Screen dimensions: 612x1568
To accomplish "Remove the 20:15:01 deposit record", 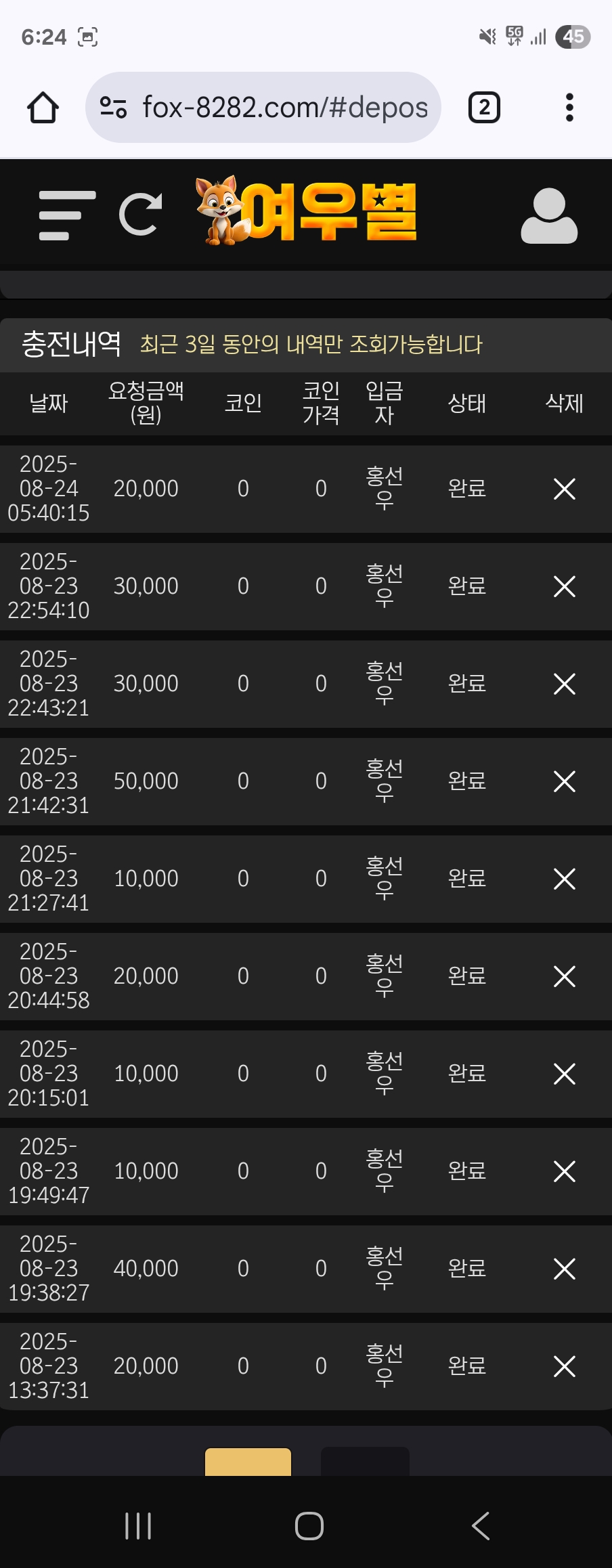I will (x=564, y=1074).
